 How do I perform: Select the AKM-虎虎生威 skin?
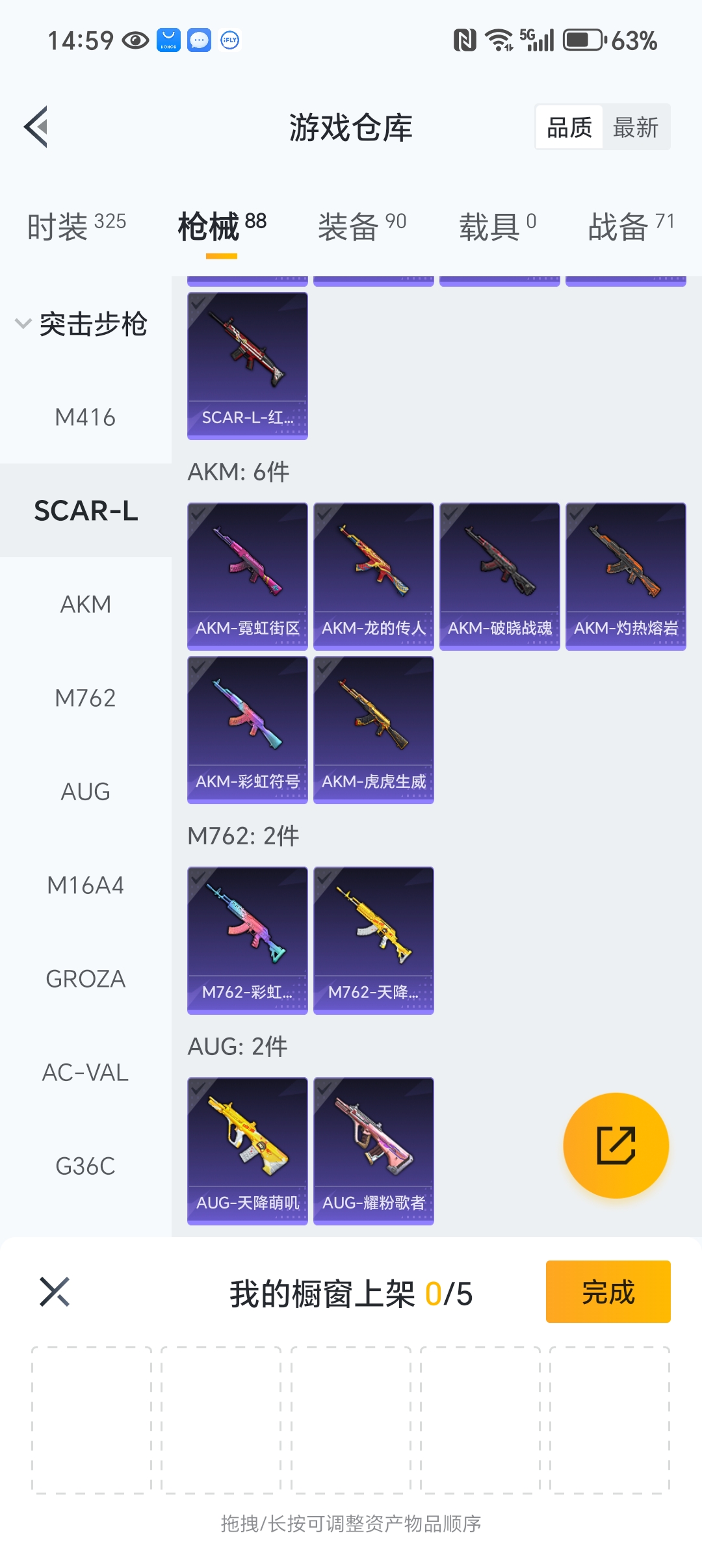click(374, 729)
